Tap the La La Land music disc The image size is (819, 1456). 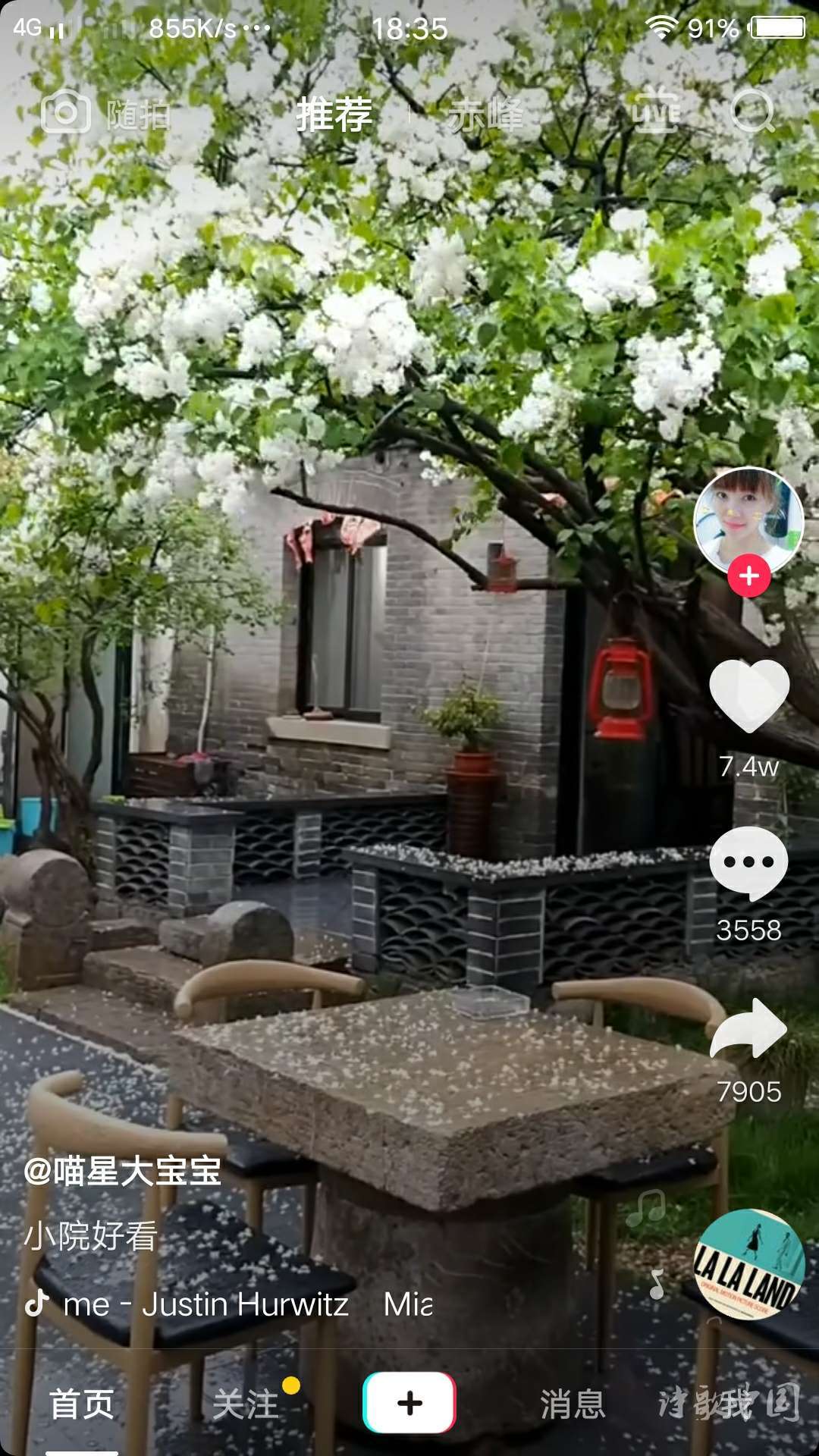click(x=749, y=1264)
